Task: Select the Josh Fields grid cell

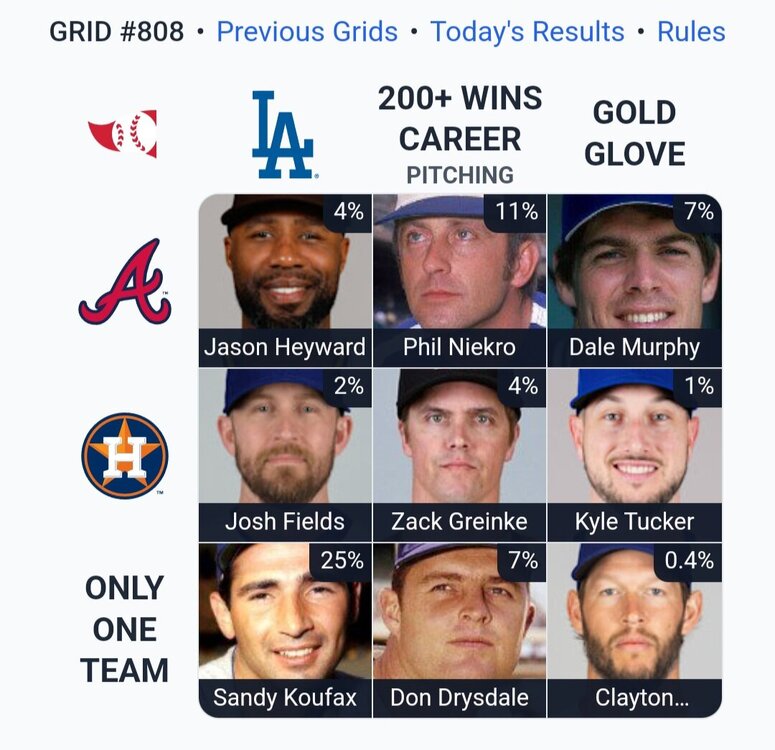Action: pos(285,455)
